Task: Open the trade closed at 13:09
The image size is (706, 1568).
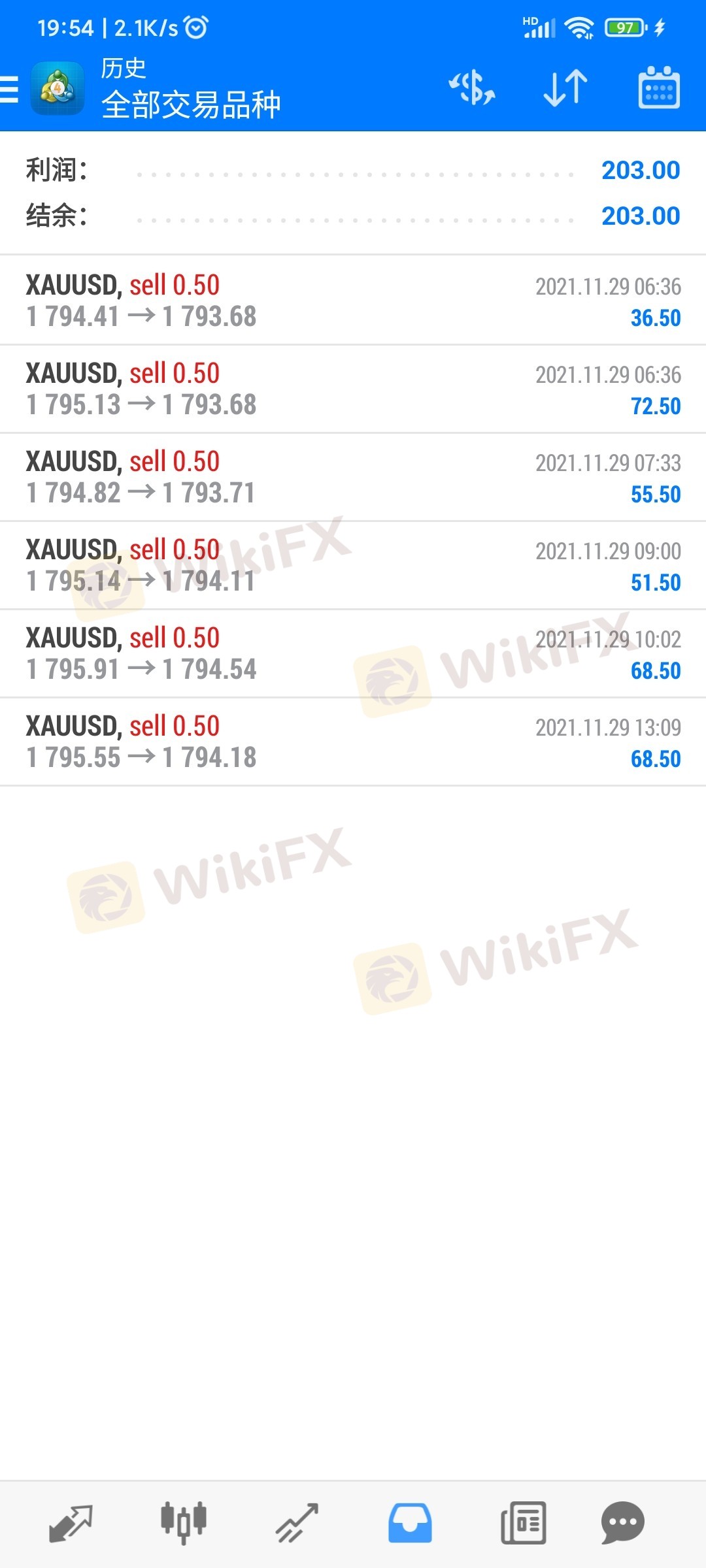Action: (353, 742)
